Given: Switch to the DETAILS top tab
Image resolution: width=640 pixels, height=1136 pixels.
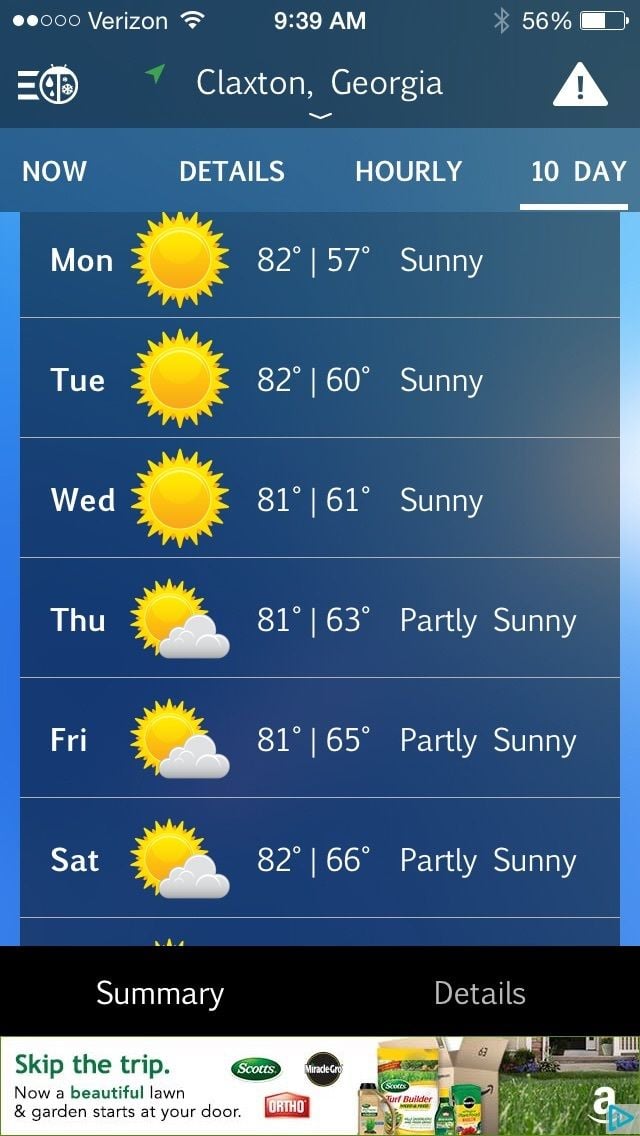Looking at the screenshot, I should pos(231,171).
